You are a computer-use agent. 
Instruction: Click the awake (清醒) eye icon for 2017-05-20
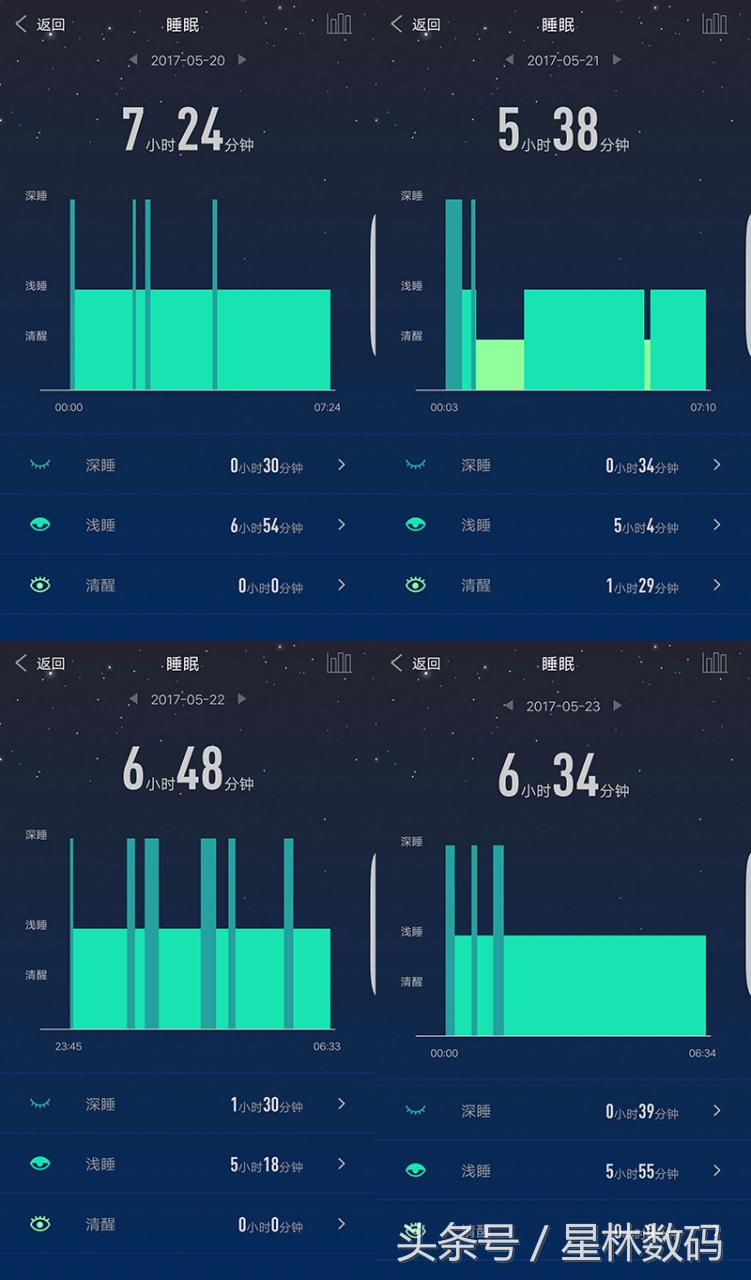click(x=40, y=585)
